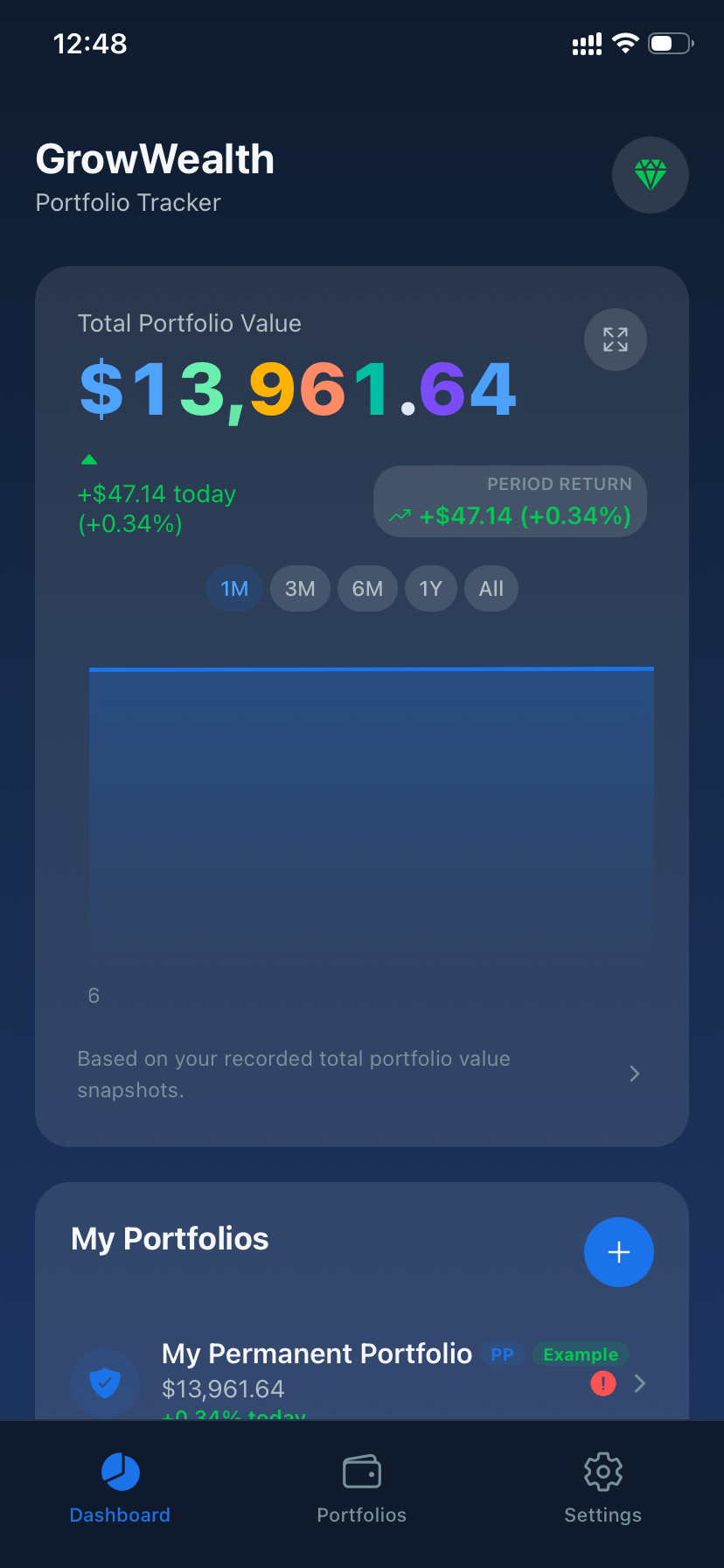
Task: Open the Settings gear icon
Action: pyautogui.click(x=602, y=1471)
